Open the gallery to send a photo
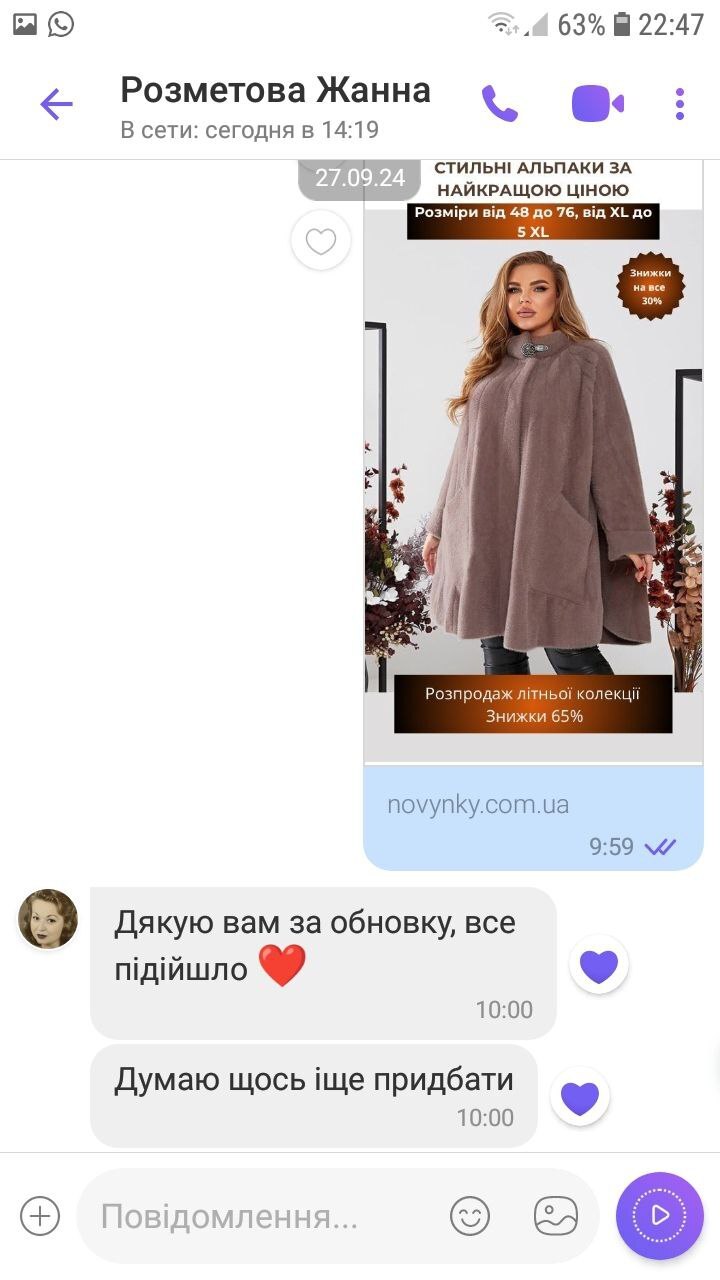The width and height of the screenshot is (720, 1280). [x=556, y=1216]
